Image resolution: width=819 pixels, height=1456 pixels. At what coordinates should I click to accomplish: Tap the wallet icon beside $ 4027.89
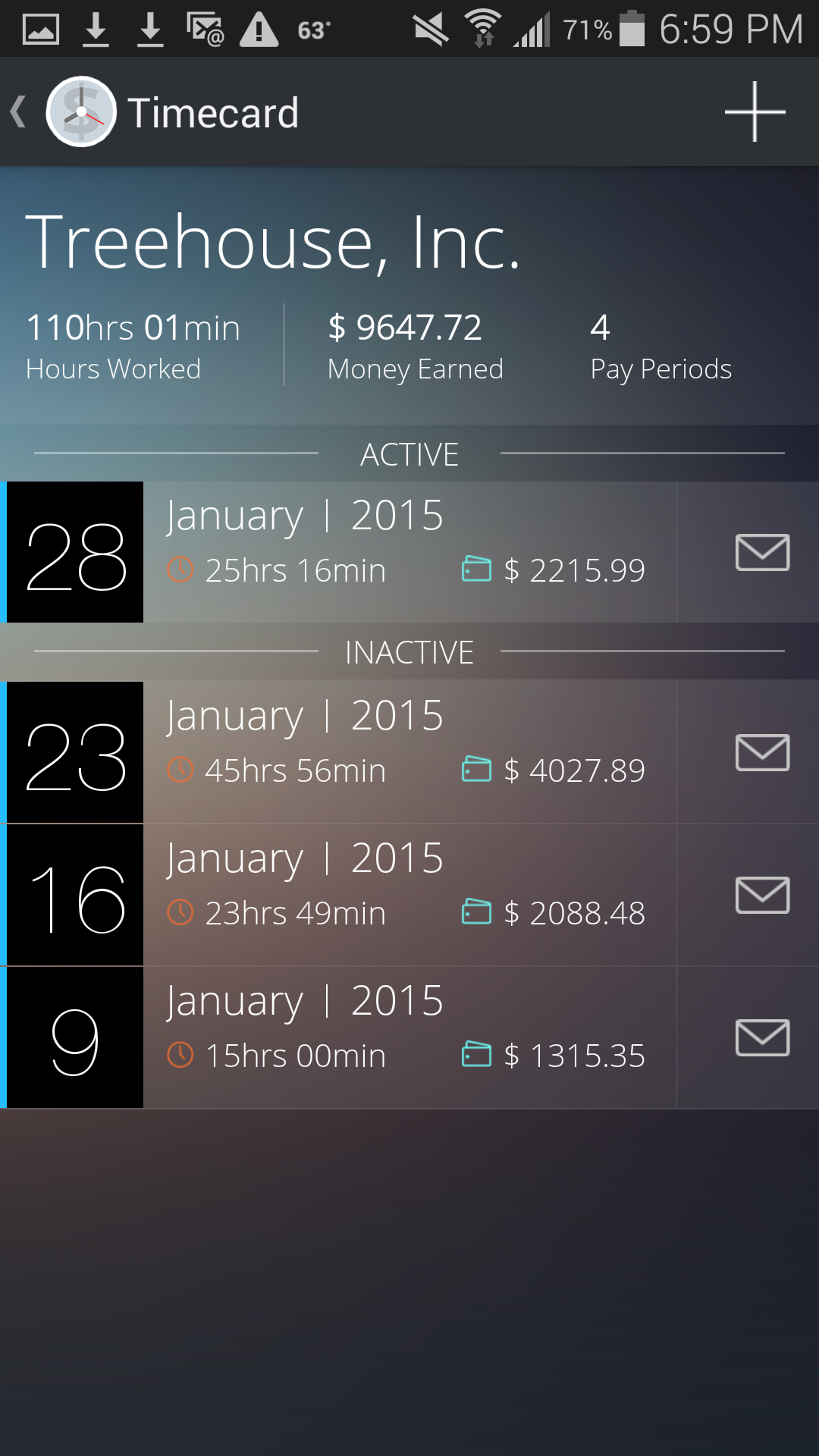coord(476,768)
